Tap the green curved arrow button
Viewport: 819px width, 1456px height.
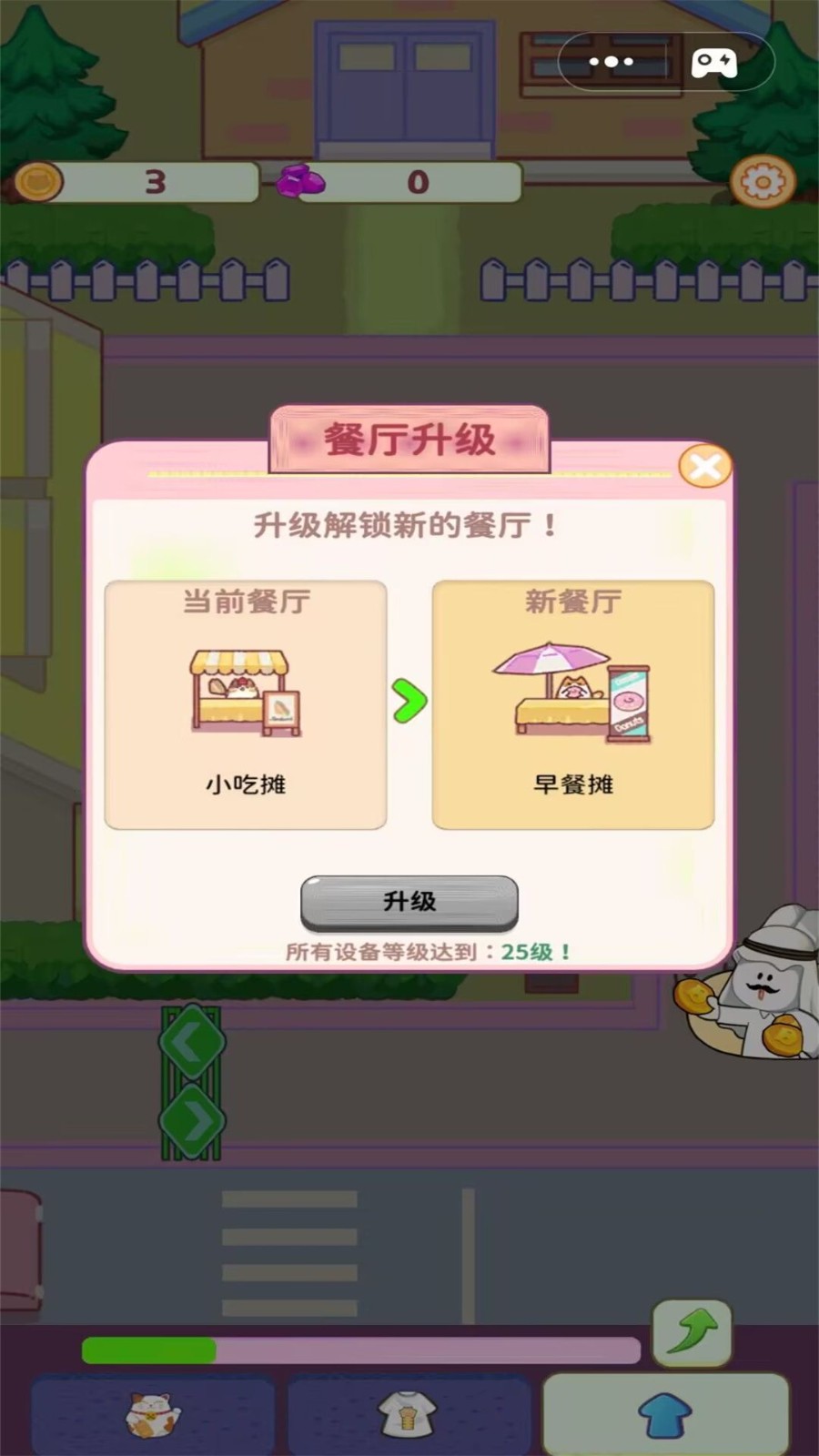tap(692, 1332)
